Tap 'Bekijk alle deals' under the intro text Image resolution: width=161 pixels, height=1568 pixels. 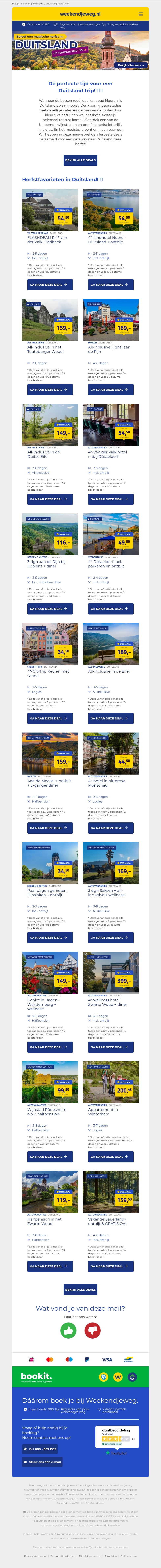(x=80, y=160)
